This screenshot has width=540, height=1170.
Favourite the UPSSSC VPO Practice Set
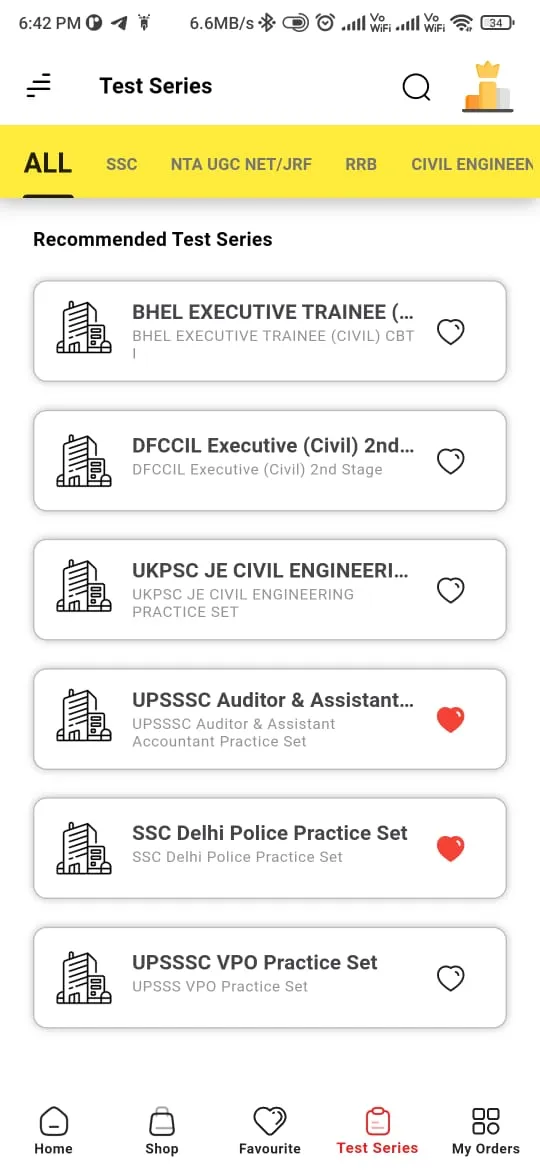point(450,977)
